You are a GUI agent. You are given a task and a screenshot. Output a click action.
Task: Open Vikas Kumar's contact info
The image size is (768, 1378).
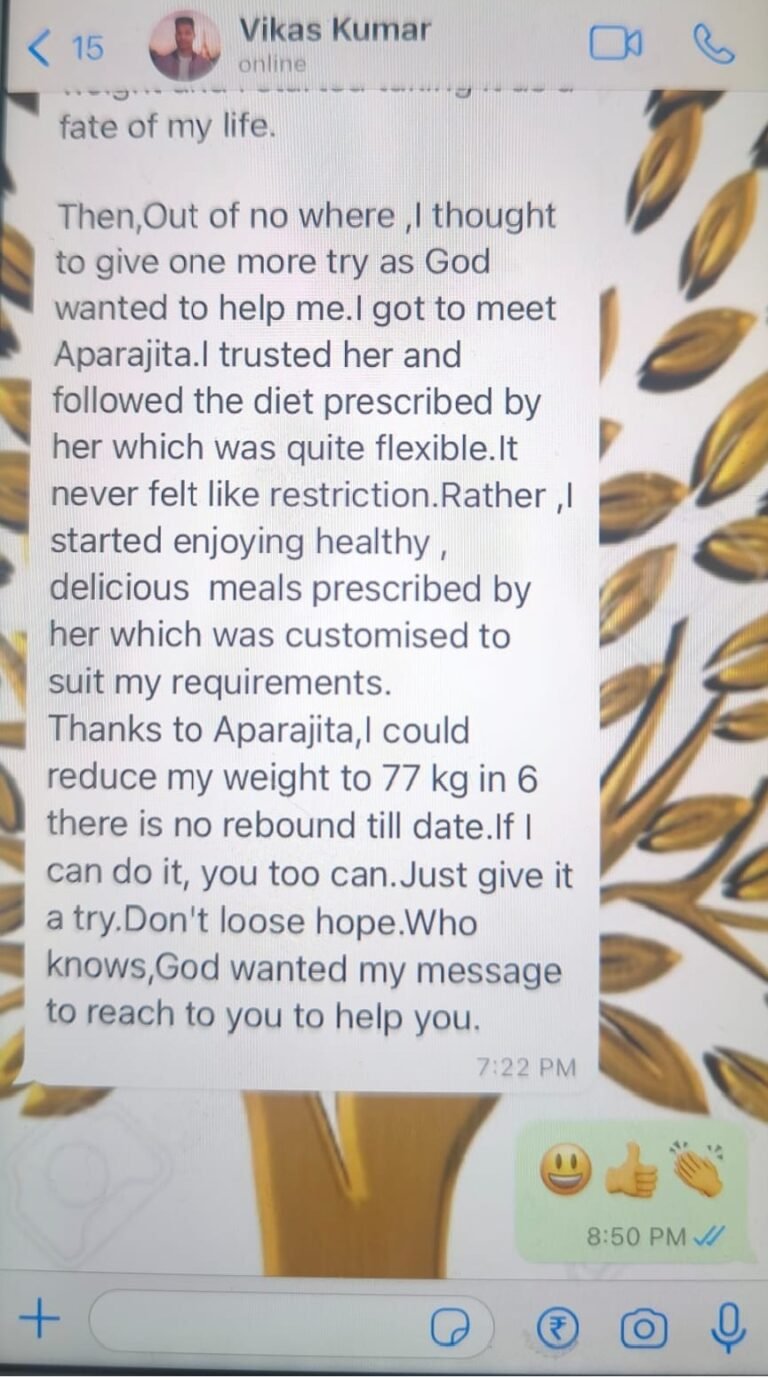point(334,45)
